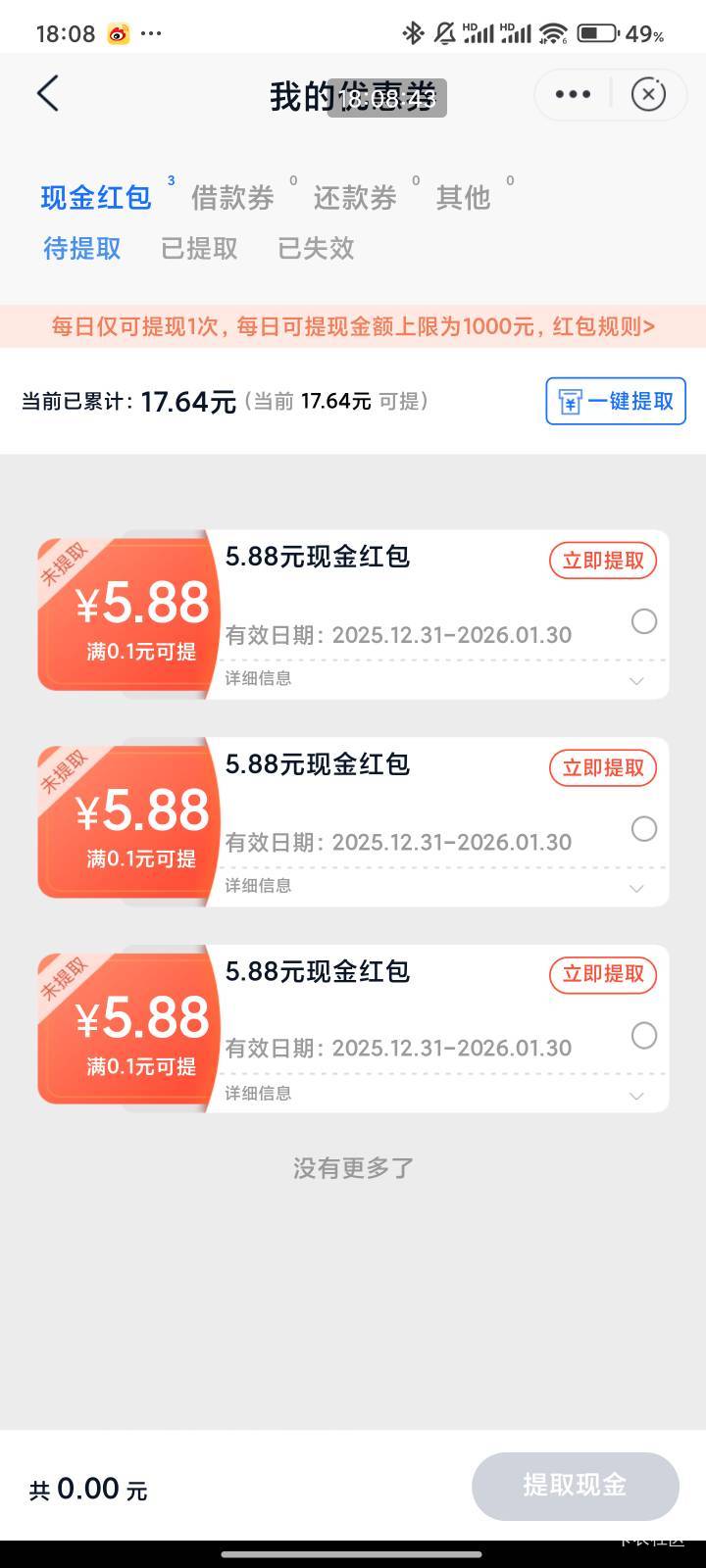Switch to the 借款券 tab
The height and width of the screenshot is (1568, 706).
(x=232, y=198)
